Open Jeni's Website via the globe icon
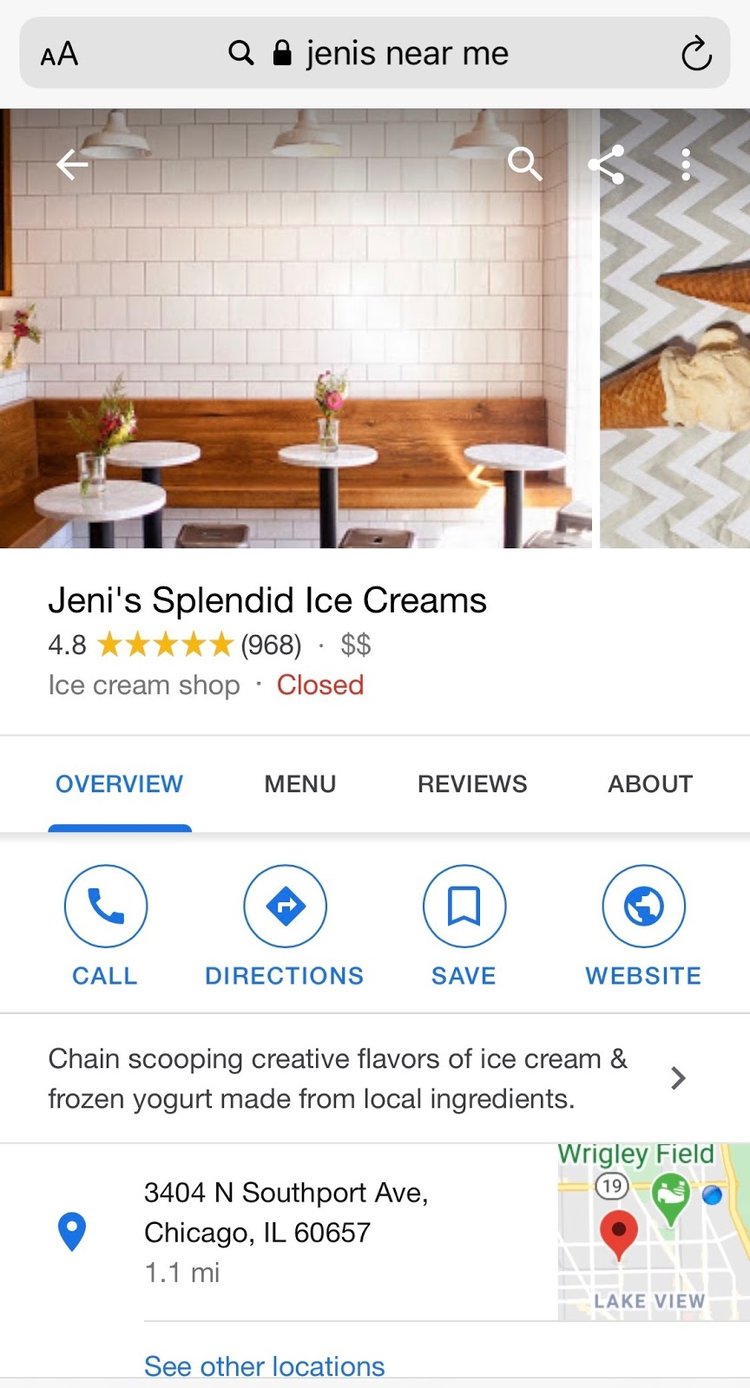Screen dimensions: 750x1388 [642, 905]
